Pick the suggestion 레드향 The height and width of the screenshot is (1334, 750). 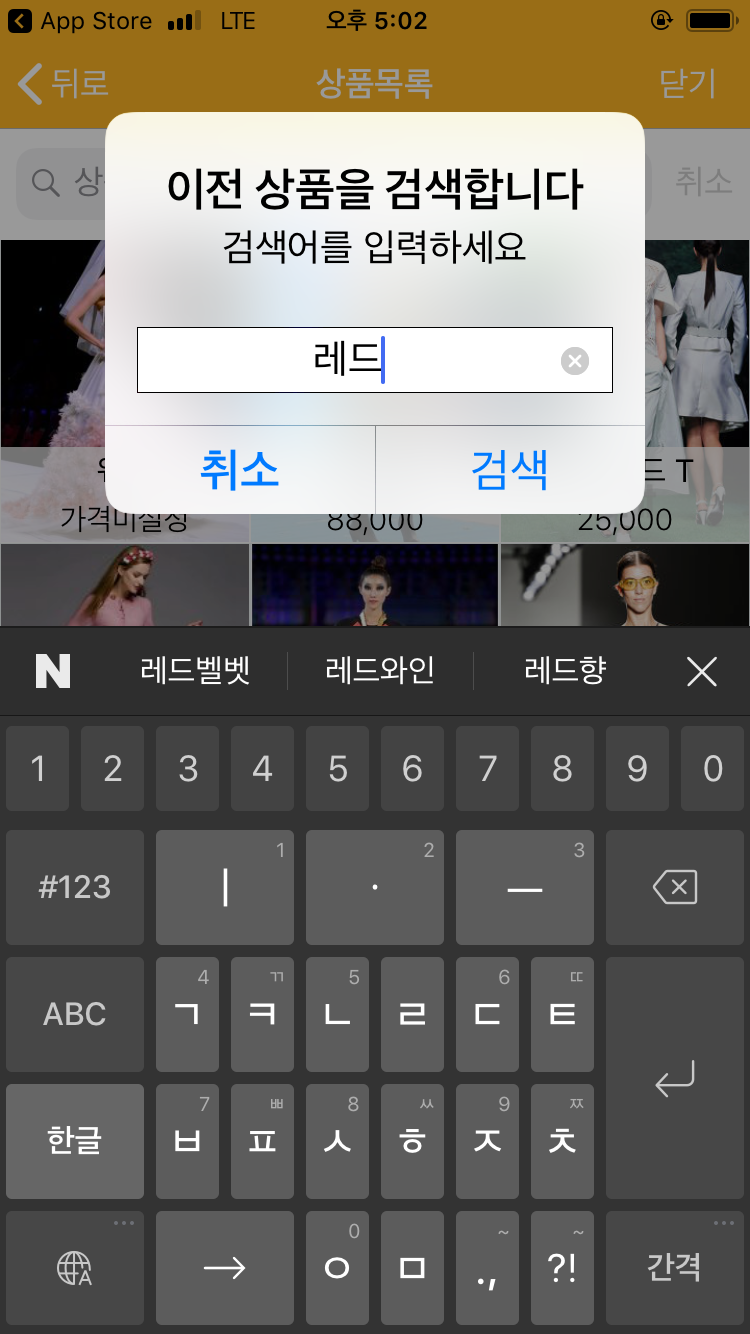(565, 671)
